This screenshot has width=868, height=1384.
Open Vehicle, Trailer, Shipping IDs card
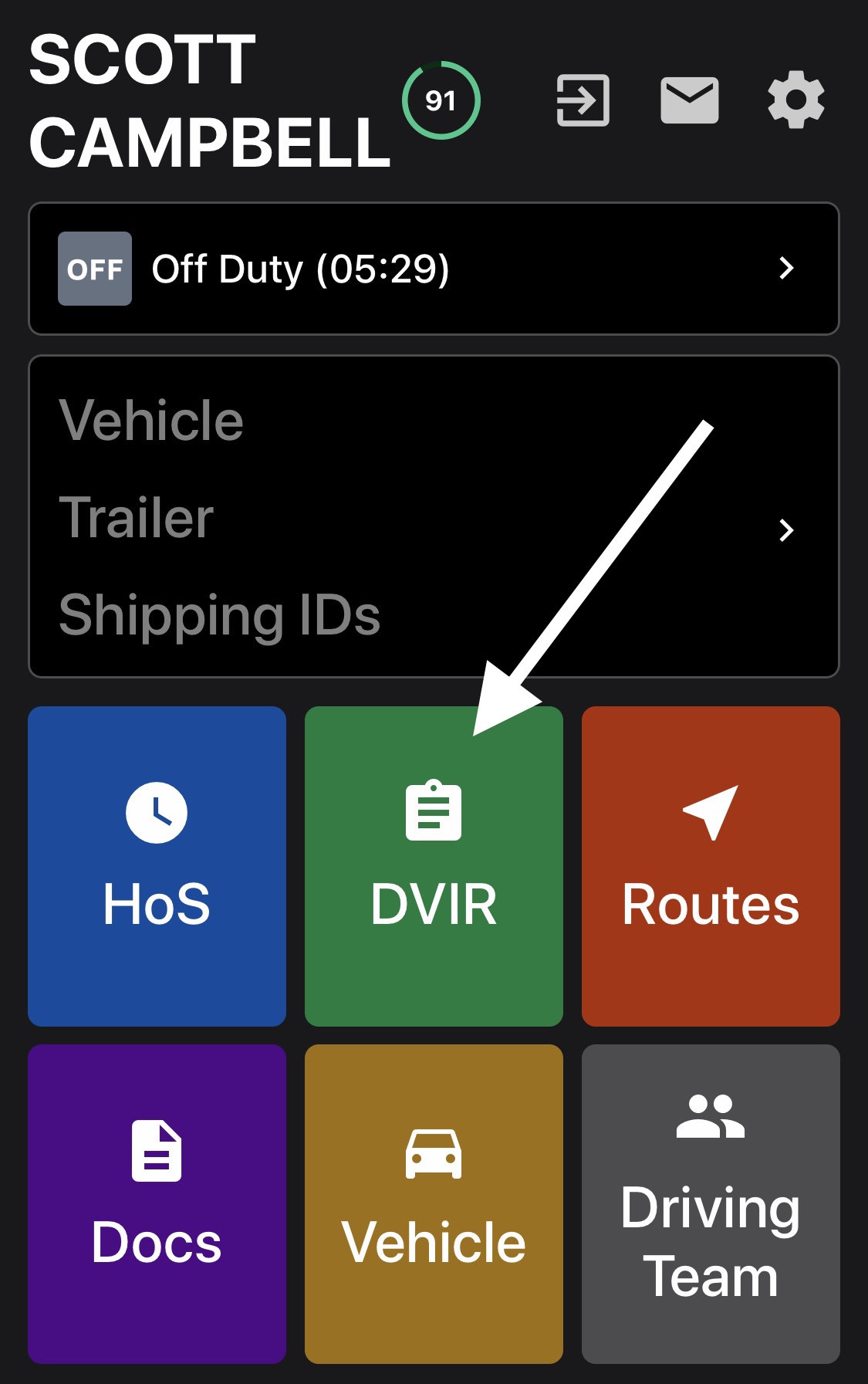434,516
